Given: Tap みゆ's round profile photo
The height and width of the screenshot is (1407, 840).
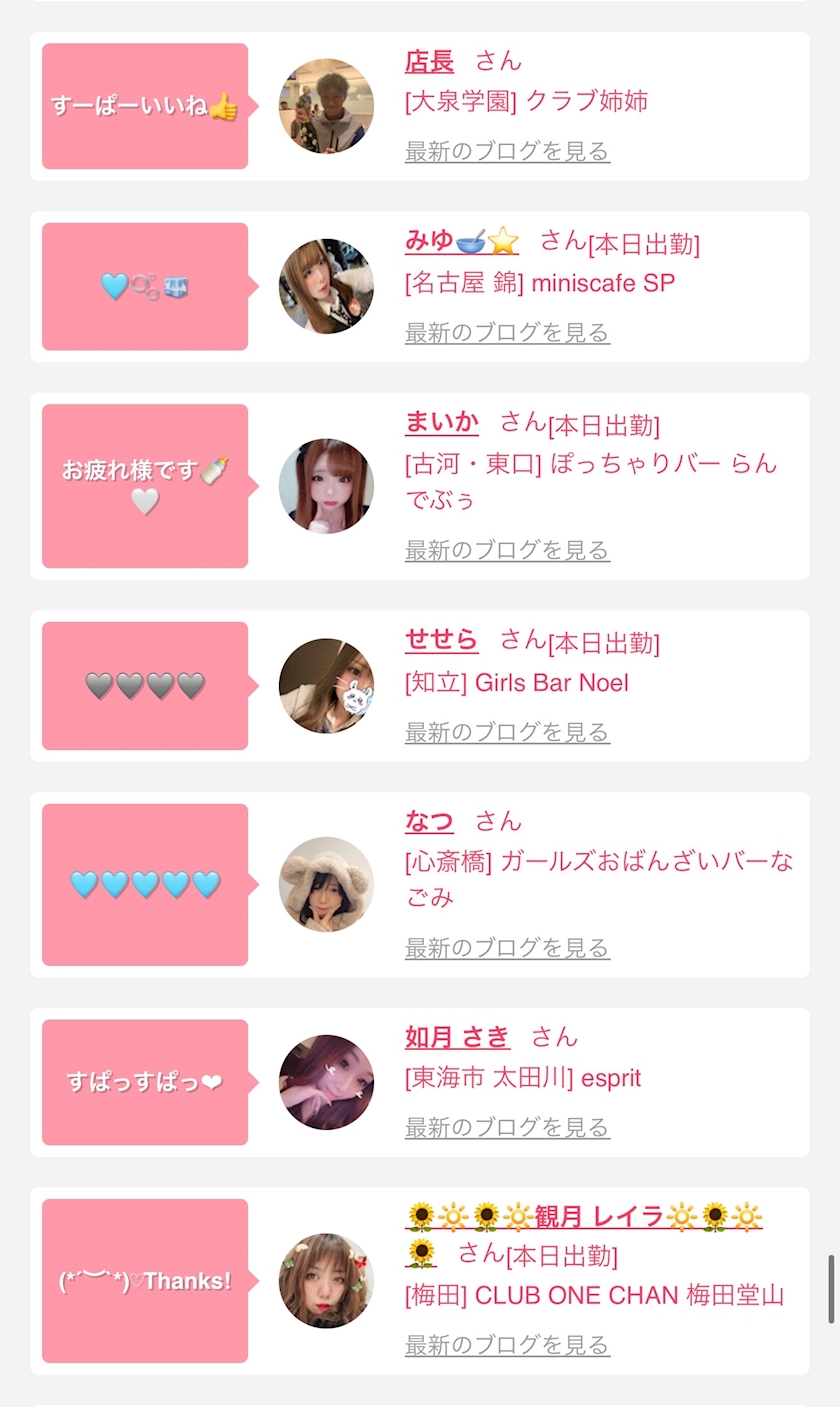Looking at the screenshot, I should tap(326, 286).
